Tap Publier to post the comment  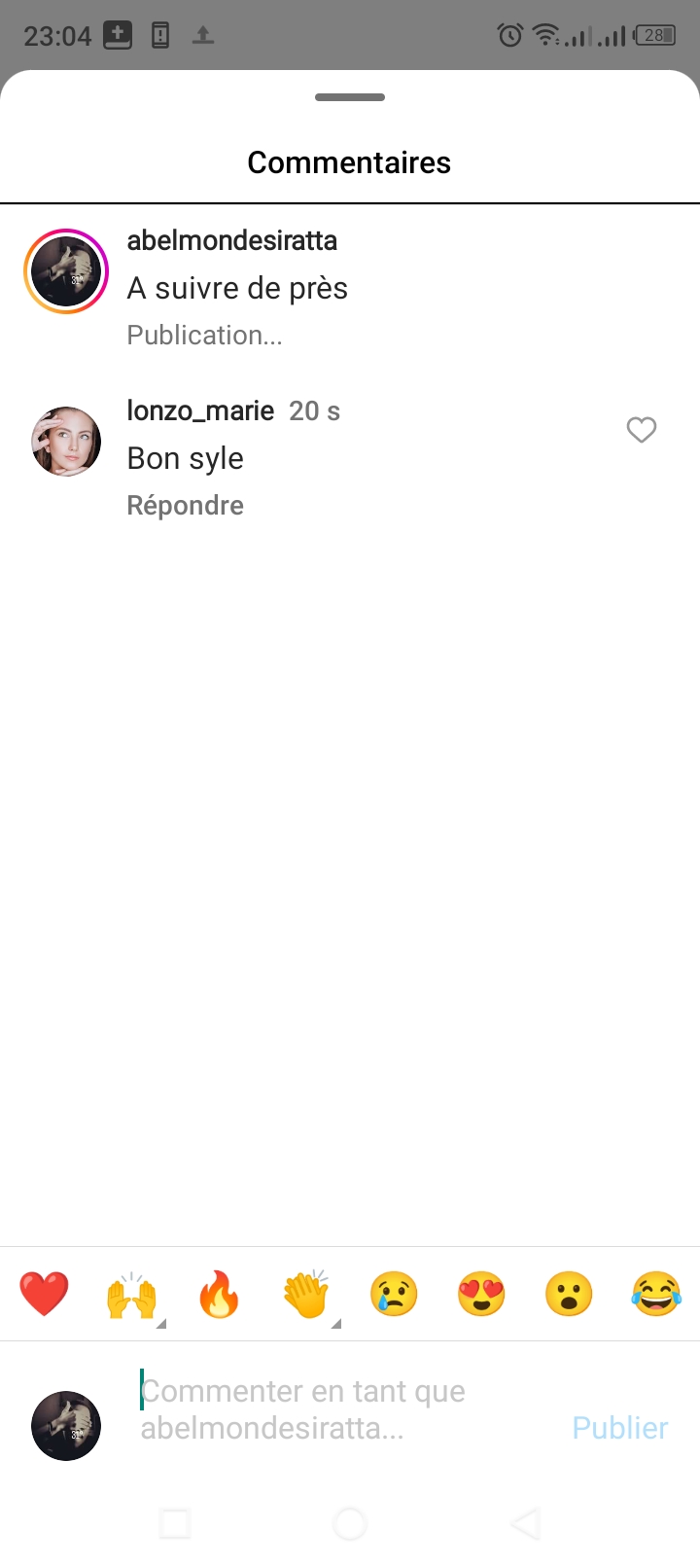620,1428
